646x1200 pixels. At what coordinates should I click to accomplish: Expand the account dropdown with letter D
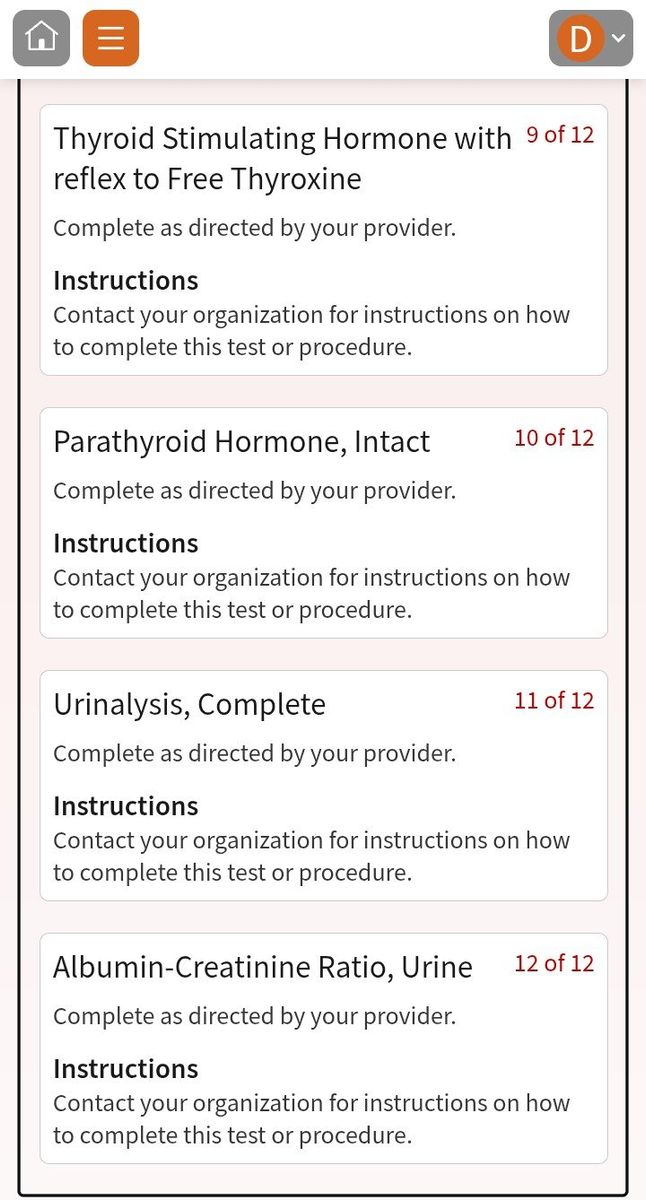(x=591, y=38)
